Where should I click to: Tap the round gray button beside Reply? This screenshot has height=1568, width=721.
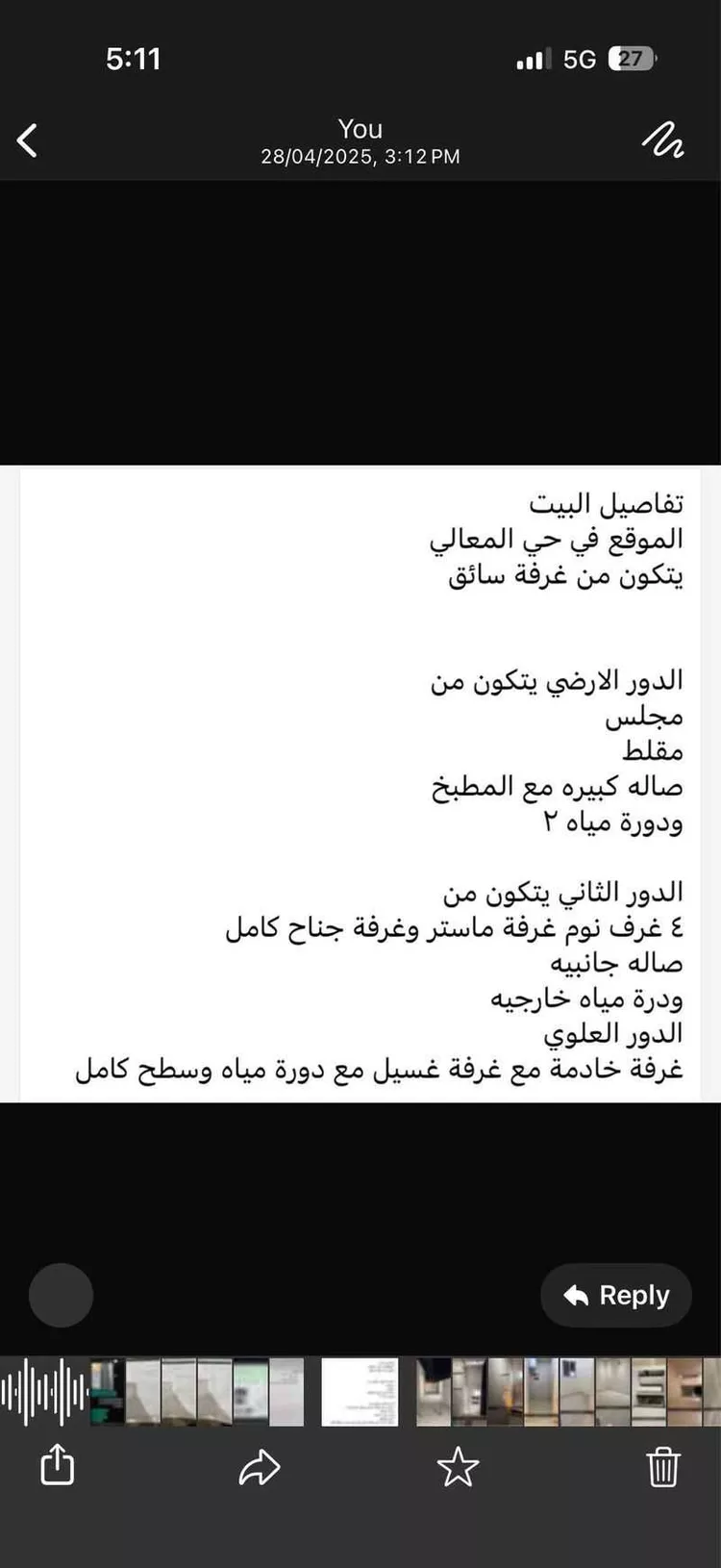(62, 1295)
